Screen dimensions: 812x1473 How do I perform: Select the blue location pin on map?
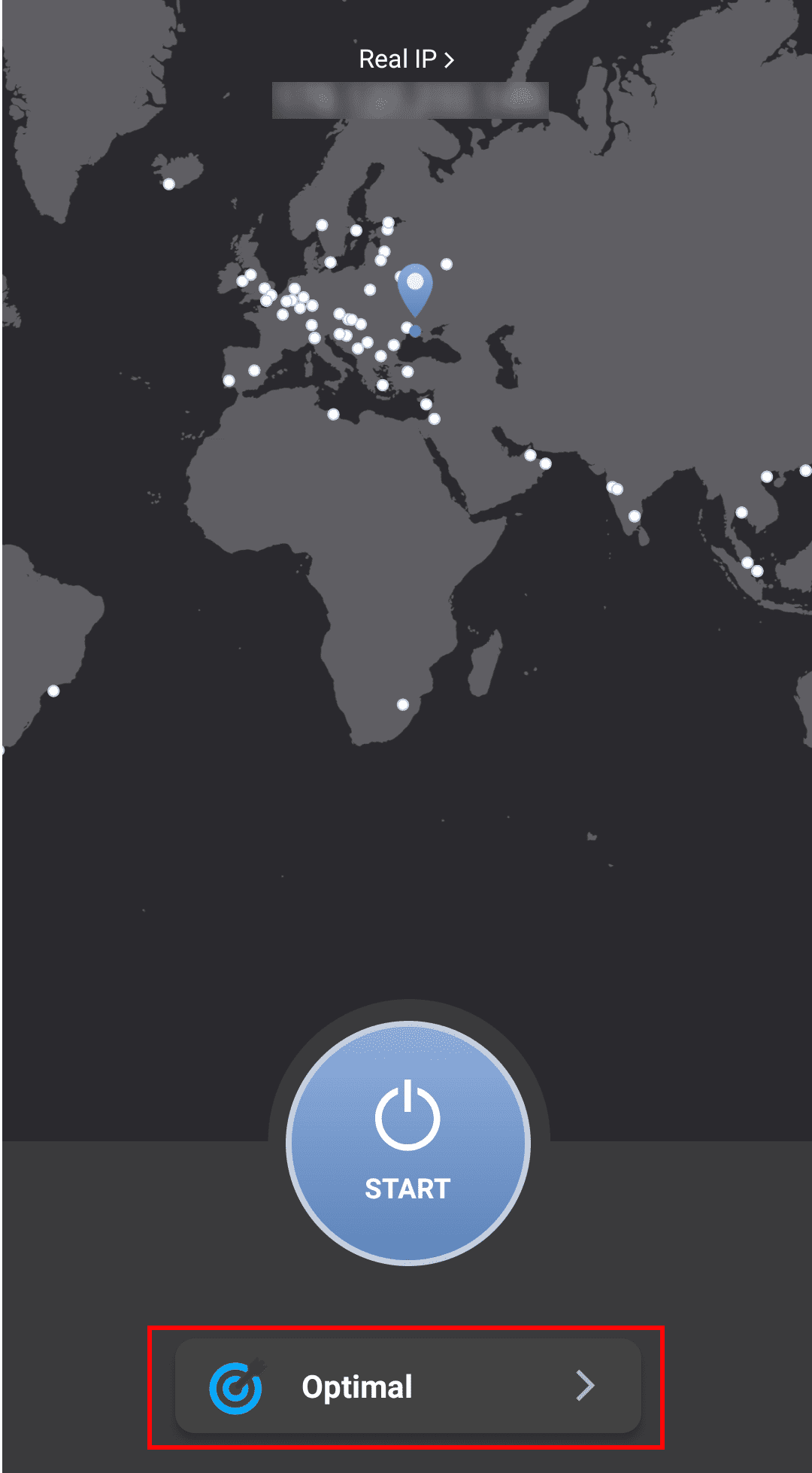point(414,289)
